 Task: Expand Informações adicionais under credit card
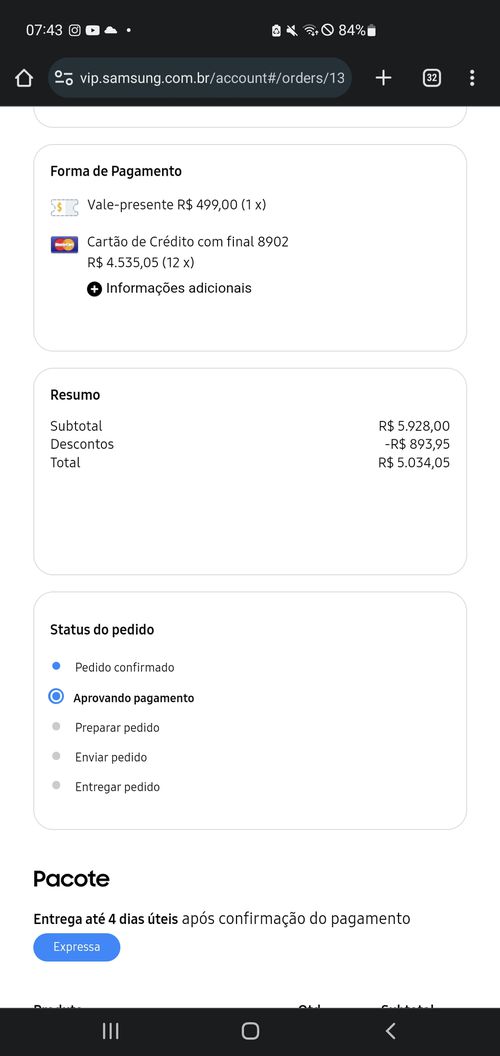point(169,288)
